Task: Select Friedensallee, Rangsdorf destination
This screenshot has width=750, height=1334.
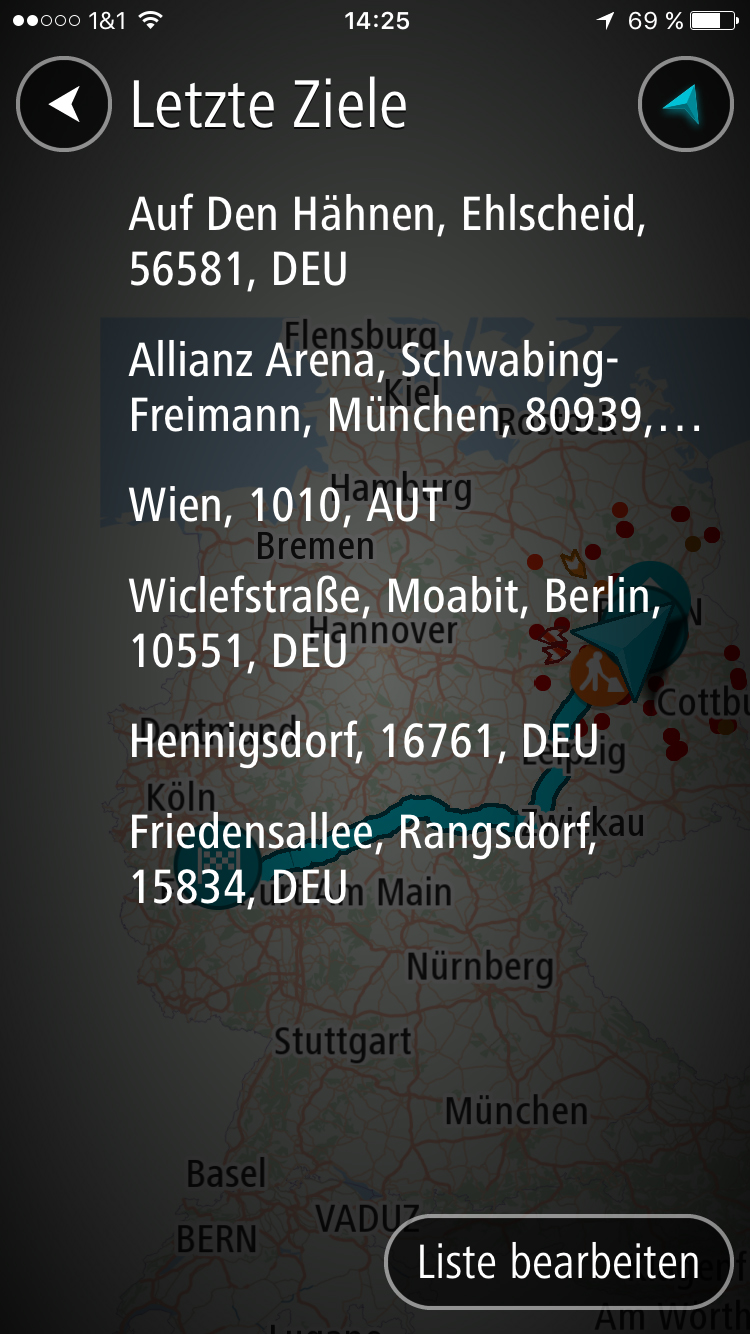Action: (364, 859)
